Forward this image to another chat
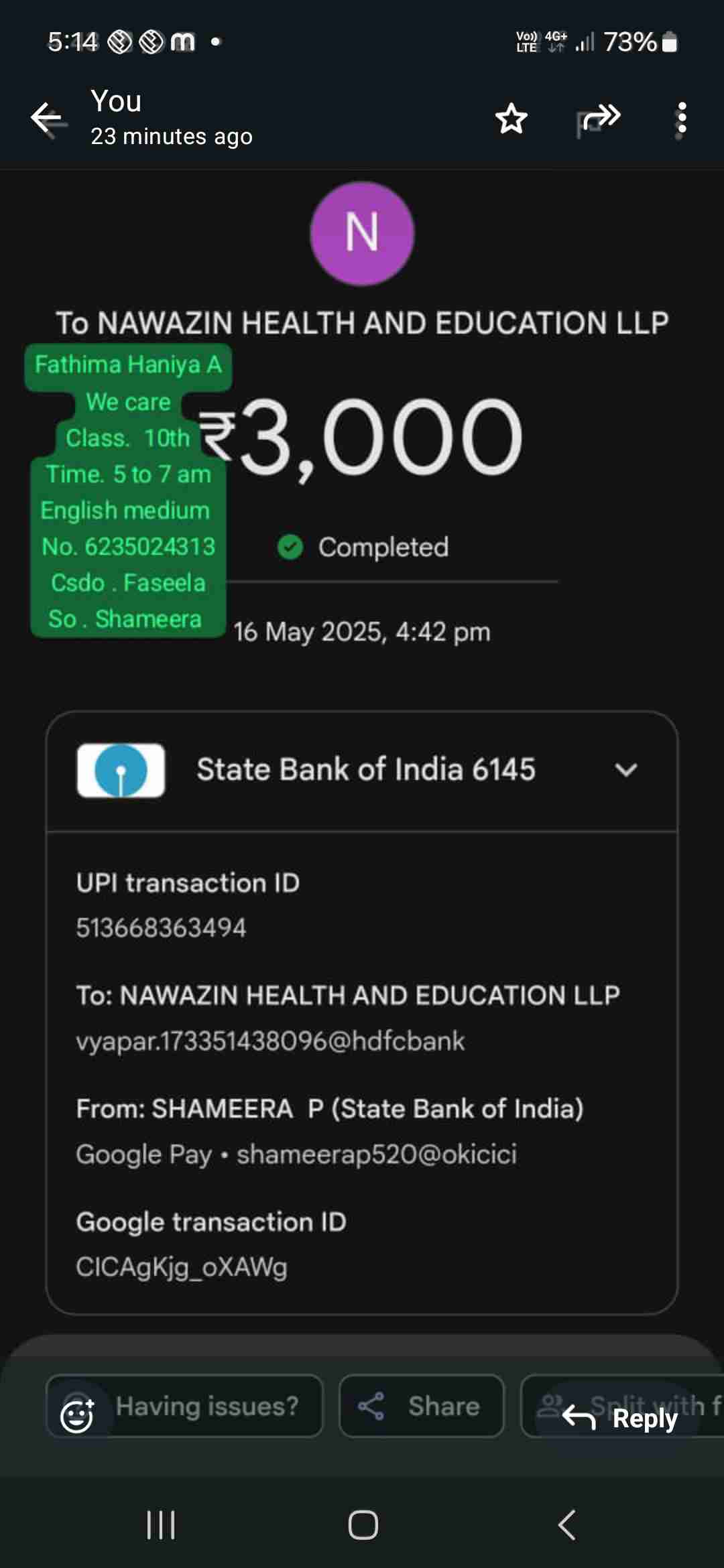 click(600, 119)
